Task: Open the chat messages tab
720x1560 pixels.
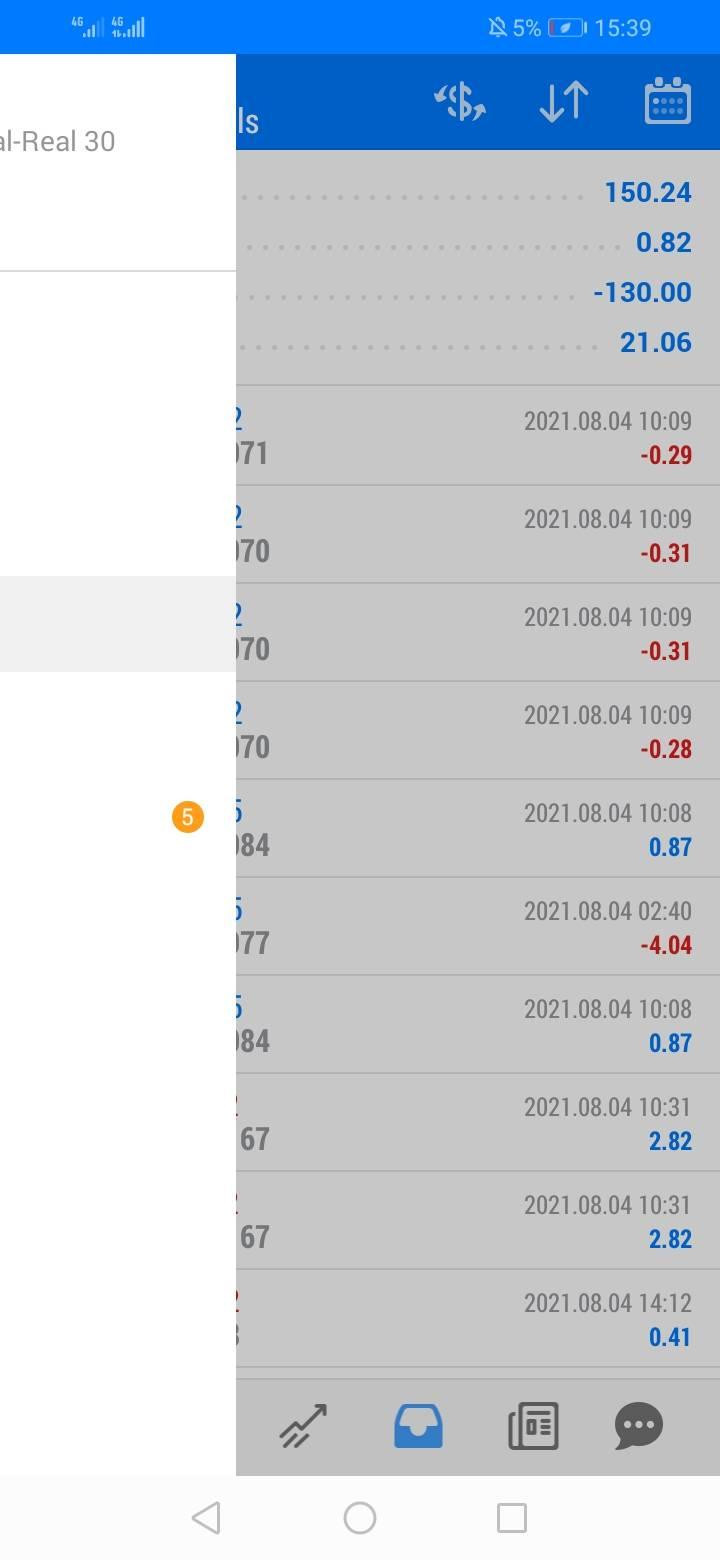Action: tap(639, 1426)
